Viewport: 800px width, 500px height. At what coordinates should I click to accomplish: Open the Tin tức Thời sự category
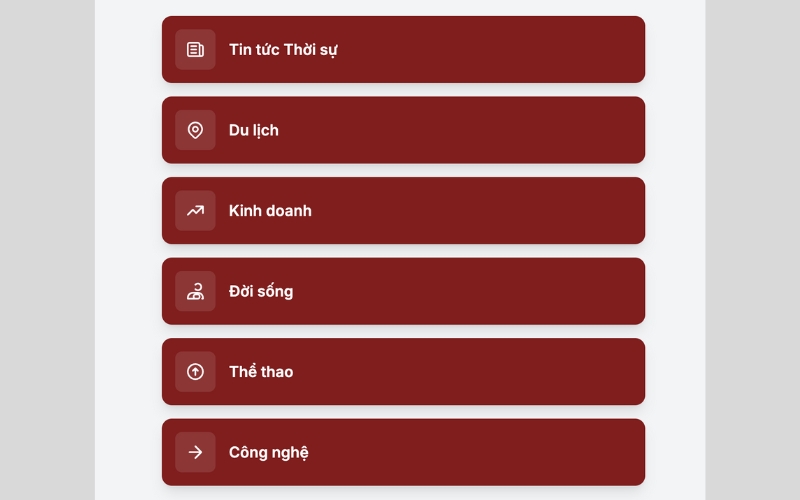pos(403,49)
